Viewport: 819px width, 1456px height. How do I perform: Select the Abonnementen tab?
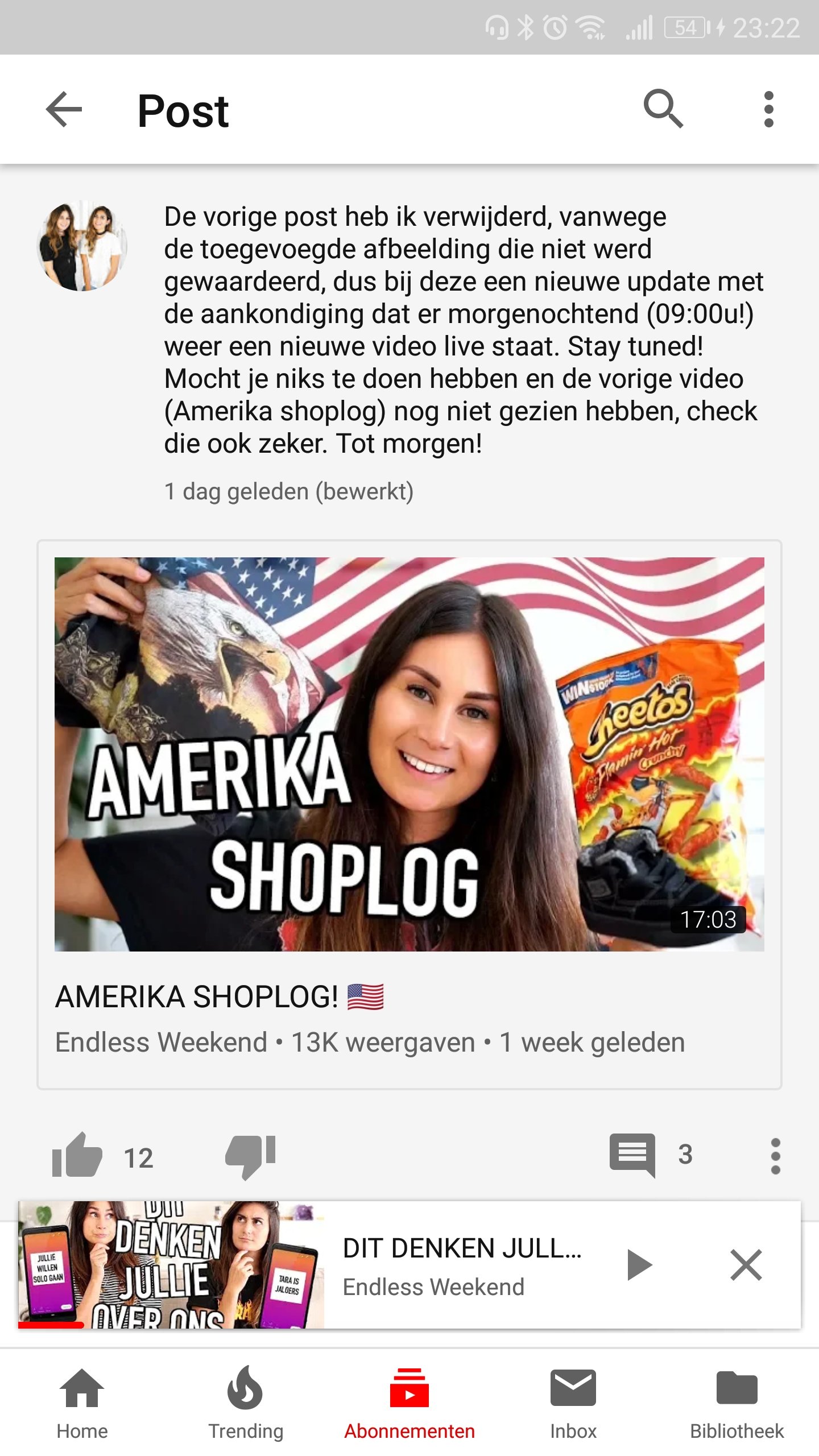409,1404
